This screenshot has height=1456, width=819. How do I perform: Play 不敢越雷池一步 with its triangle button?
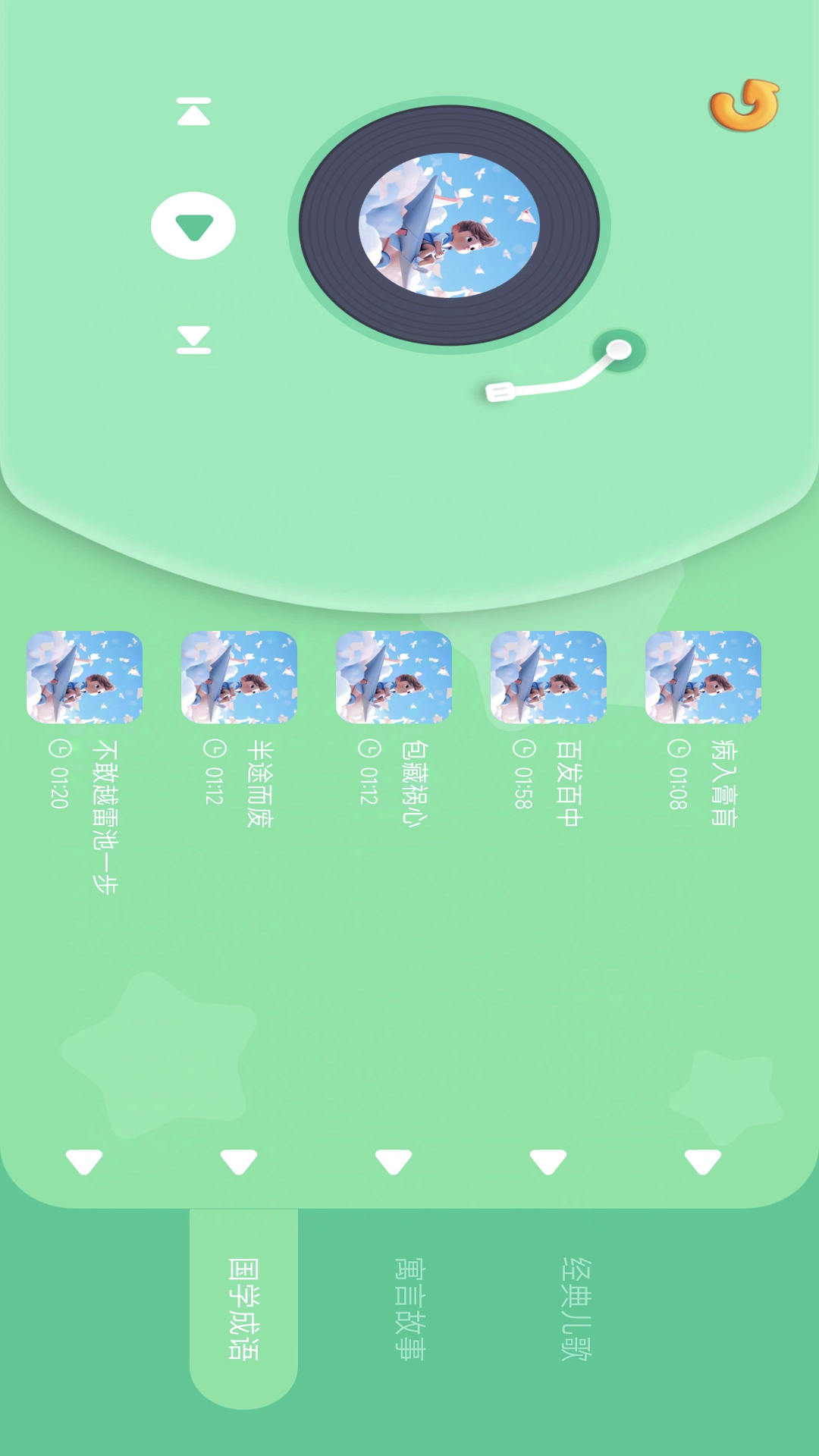tap(84, 1161)
